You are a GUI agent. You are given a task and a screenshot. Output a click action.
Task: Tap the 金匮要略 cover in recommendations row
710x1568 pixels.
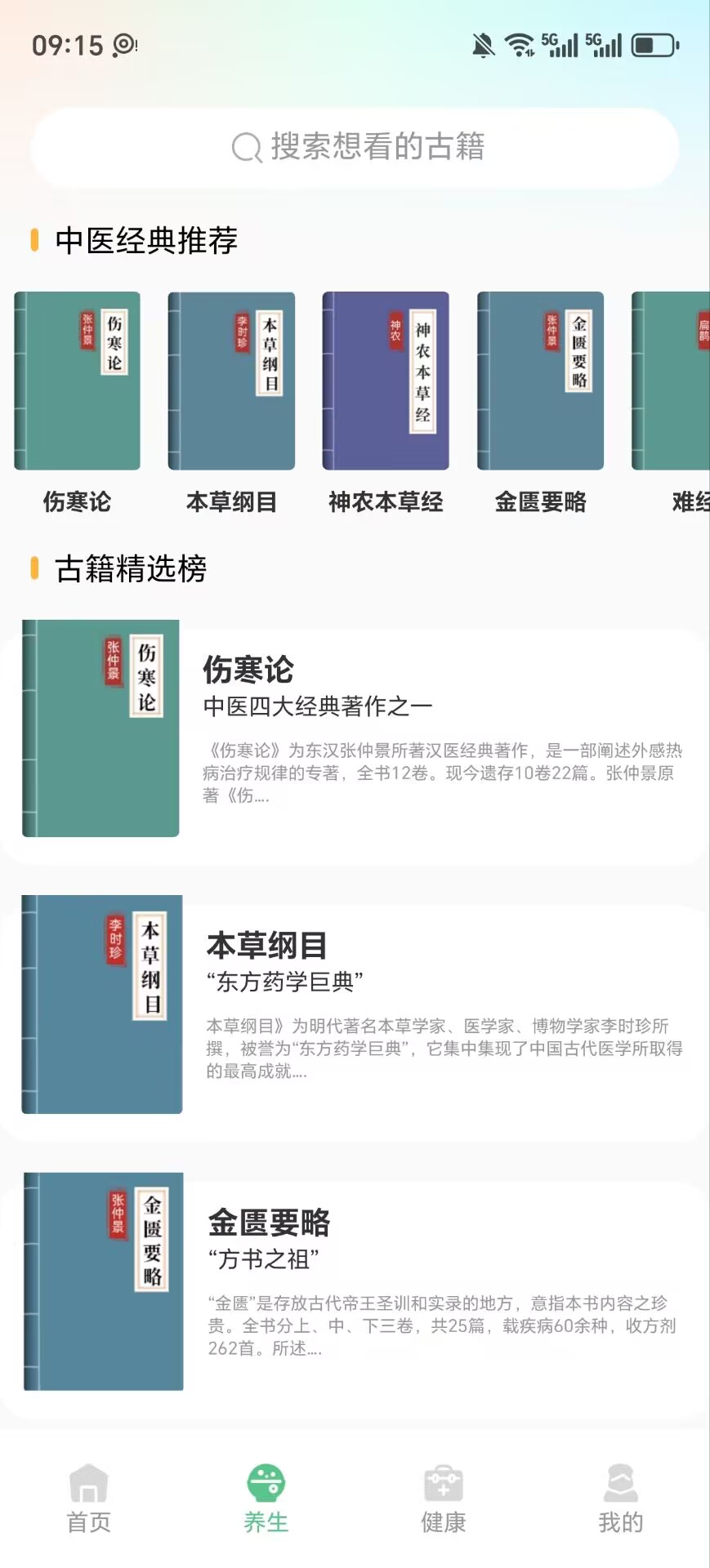[x=539, y=381]
